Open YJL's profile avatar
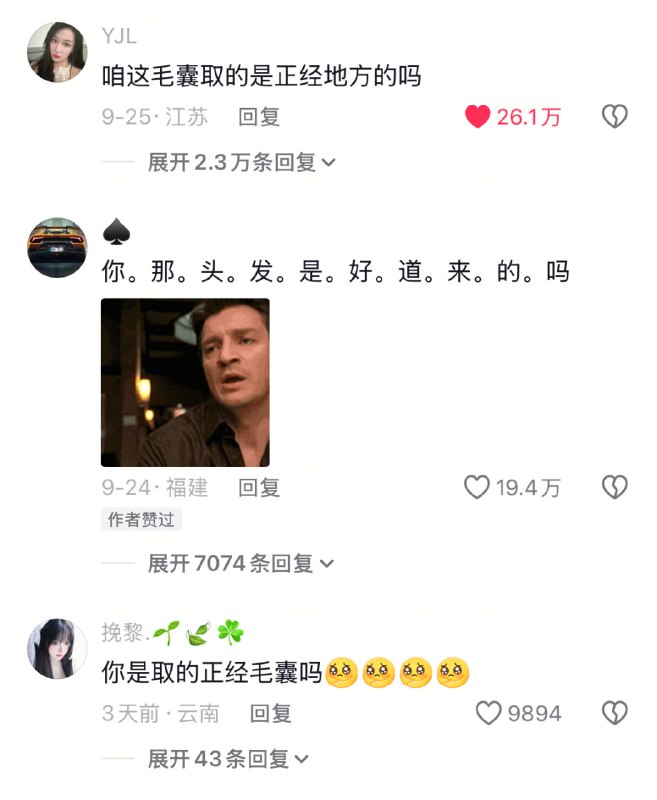Image resolution: width=657 pixels, height=800 pixels. click(x=56, y=52)
